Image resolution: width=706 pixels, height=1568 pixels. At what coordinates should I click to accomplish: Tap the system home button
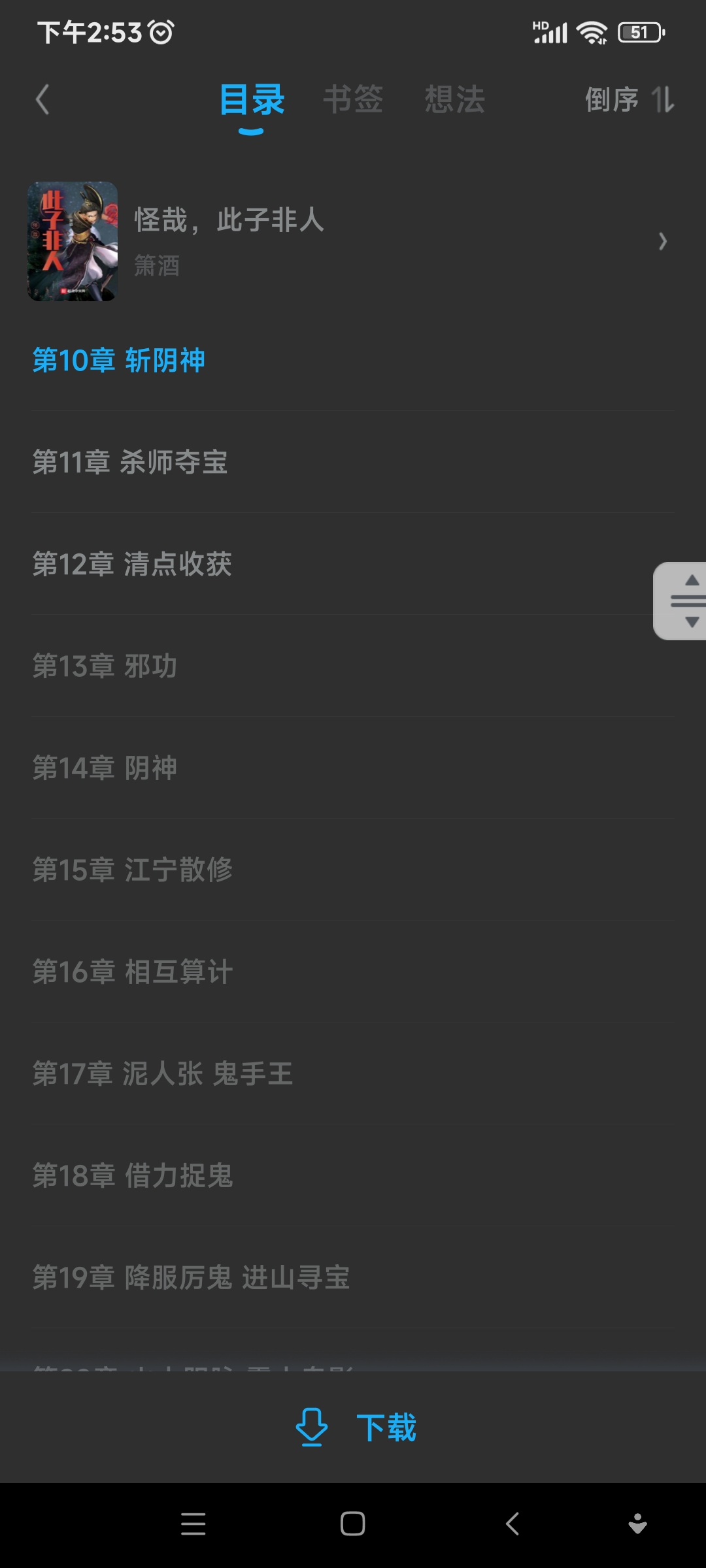tap(353, 1524)
